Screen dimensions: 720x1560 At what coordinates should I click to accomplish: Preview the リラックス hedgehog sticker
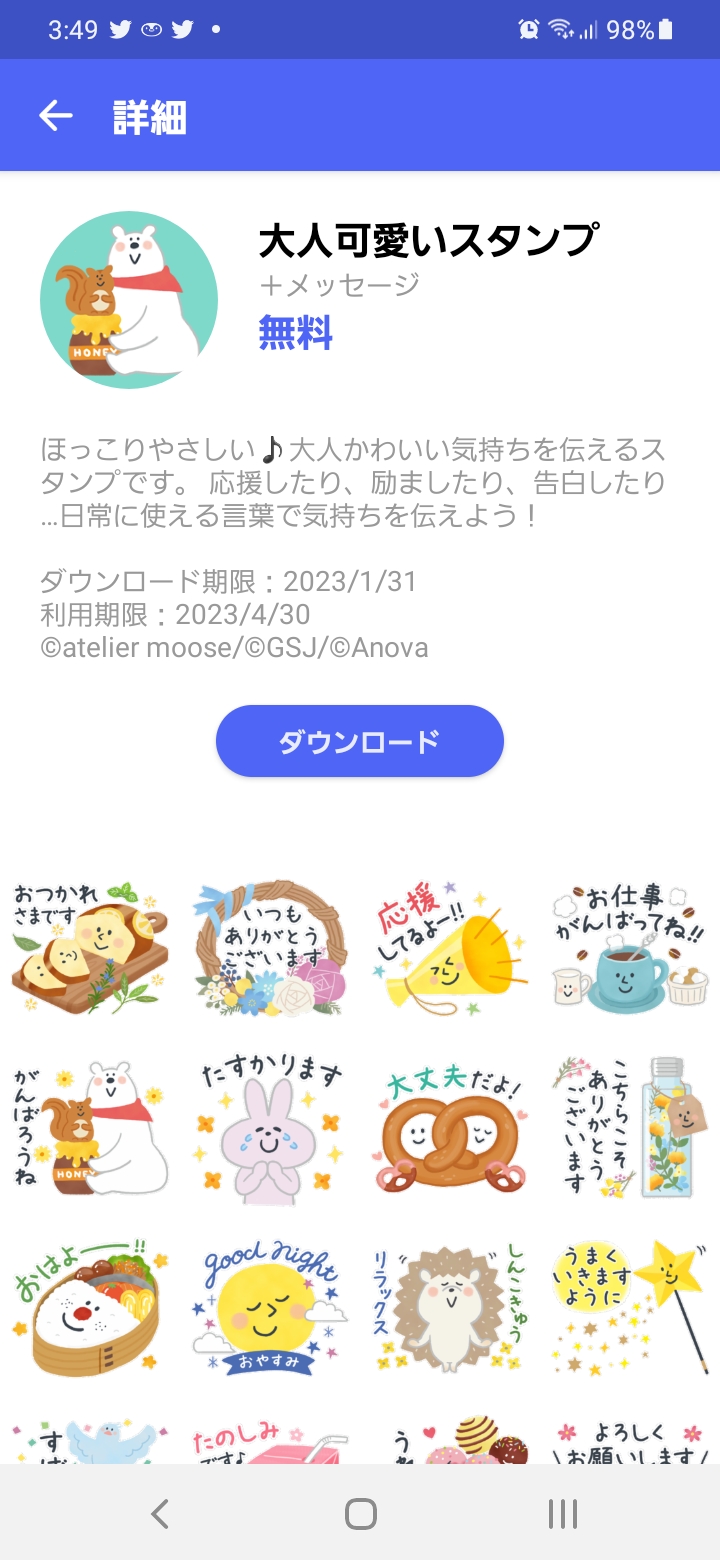[450, 1306]
